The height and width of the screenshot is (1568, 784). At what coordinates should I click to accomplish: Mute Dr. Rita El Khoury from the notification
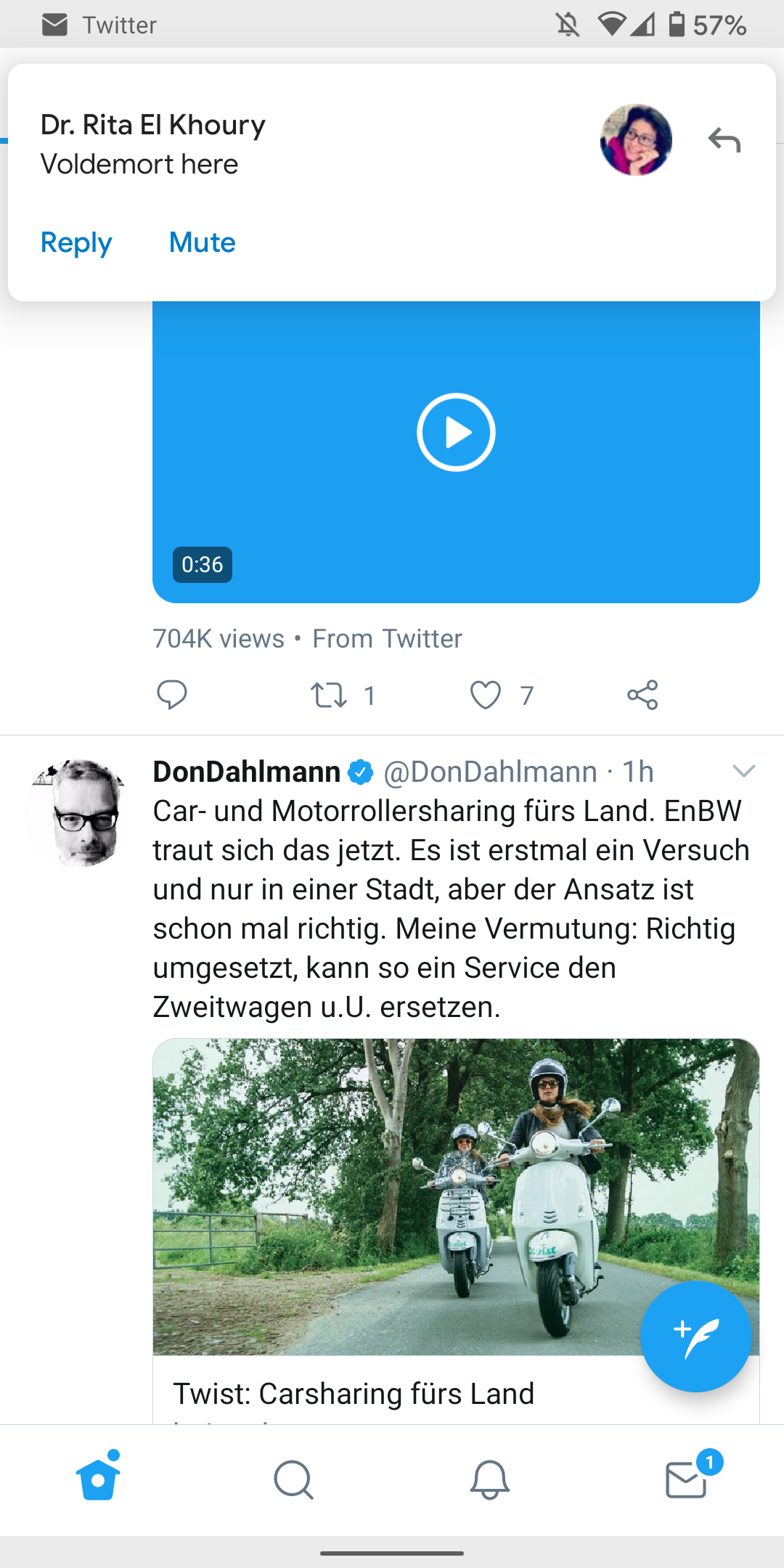point(201,242)
